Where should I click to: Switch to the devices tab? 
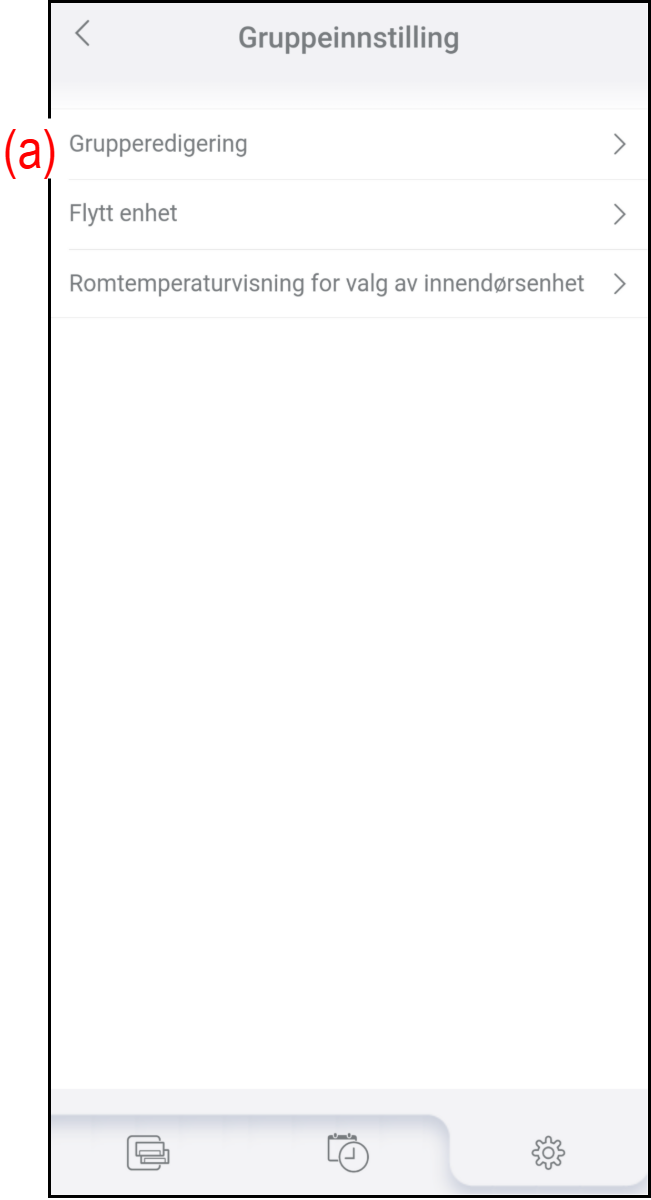click(148, 1153)
